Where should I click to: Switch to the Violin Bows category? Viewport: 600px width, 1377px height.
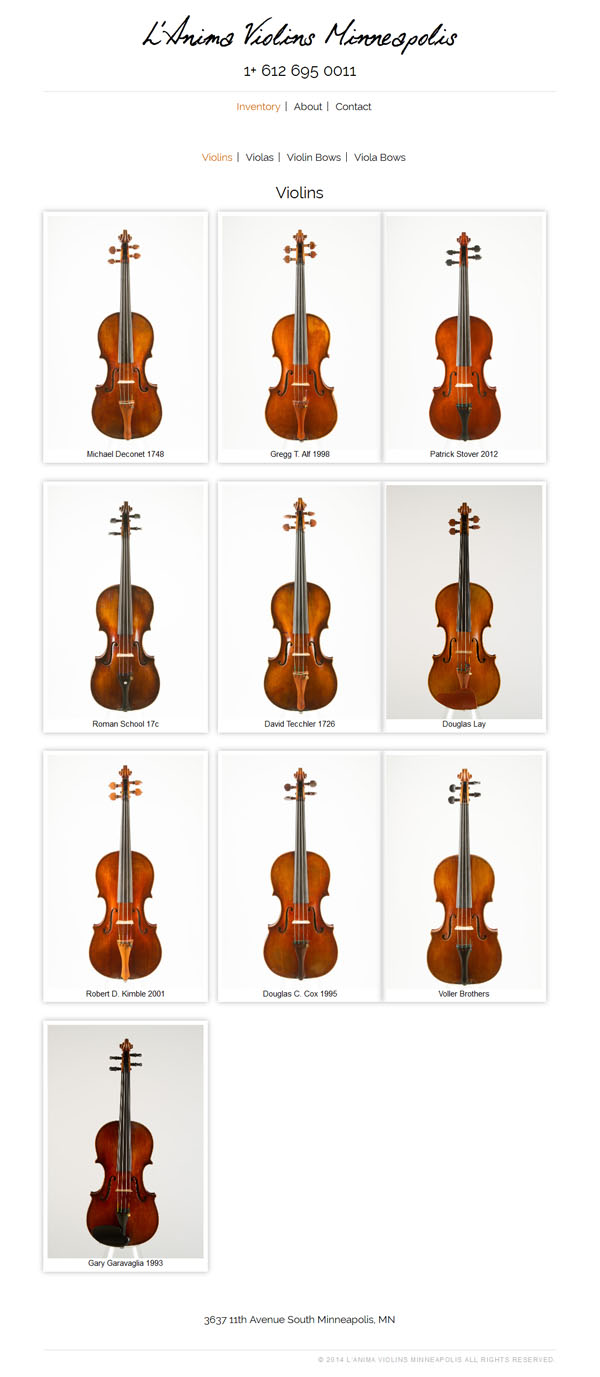(314, 158)
